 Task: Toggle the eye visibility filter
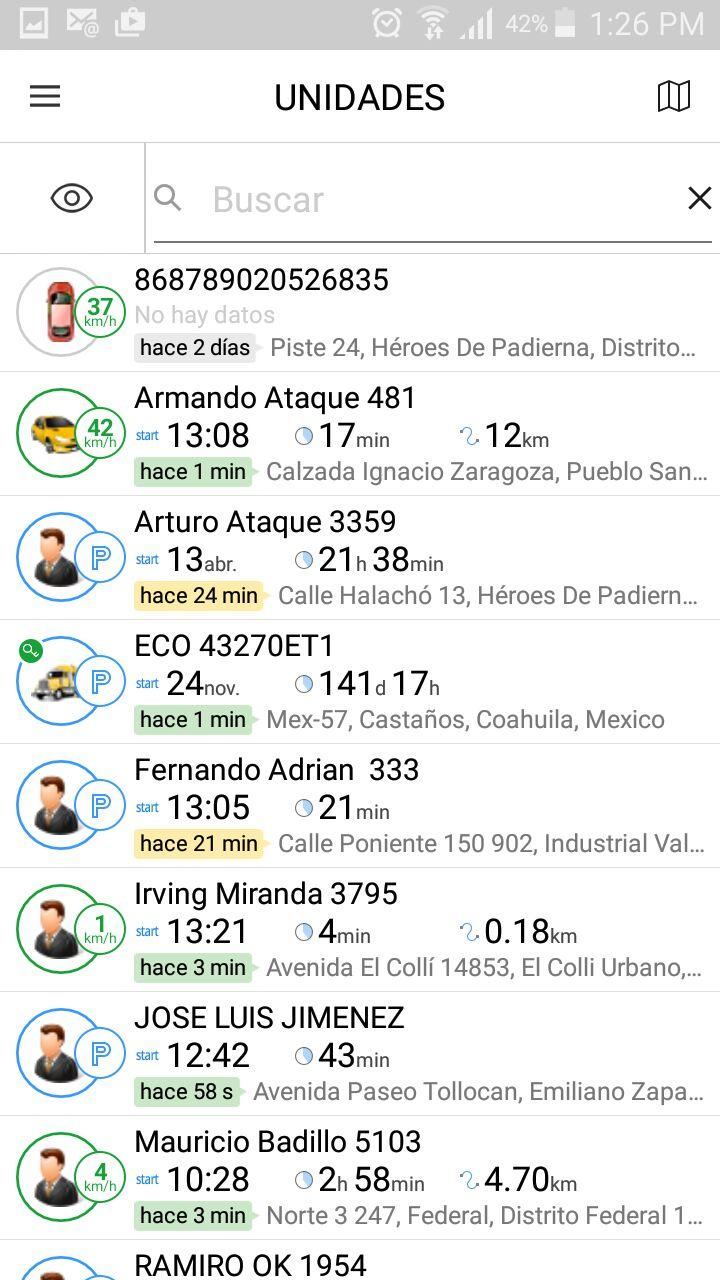click(72, 198)
